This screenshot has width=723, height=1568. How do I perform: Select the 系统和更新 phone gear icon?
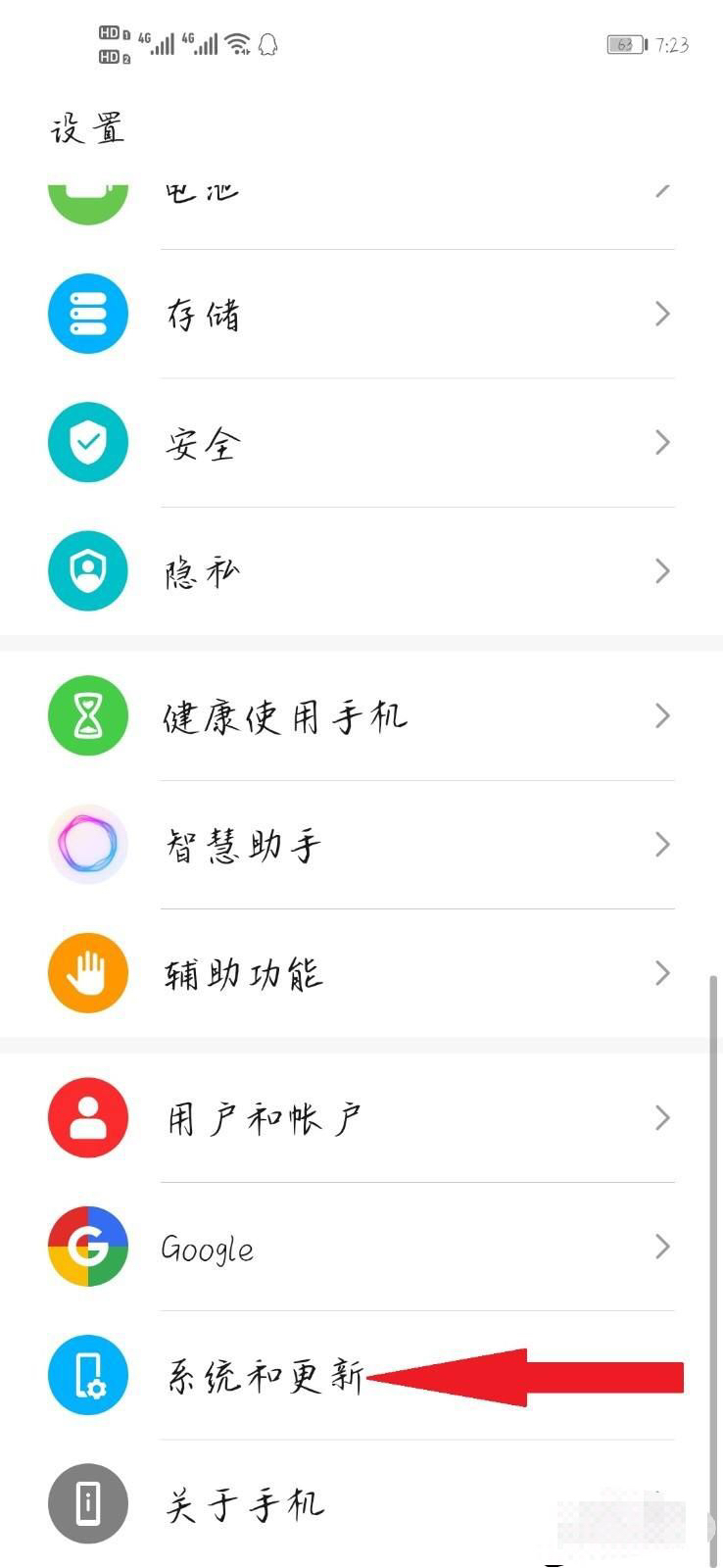click(x=88, y=1375)
